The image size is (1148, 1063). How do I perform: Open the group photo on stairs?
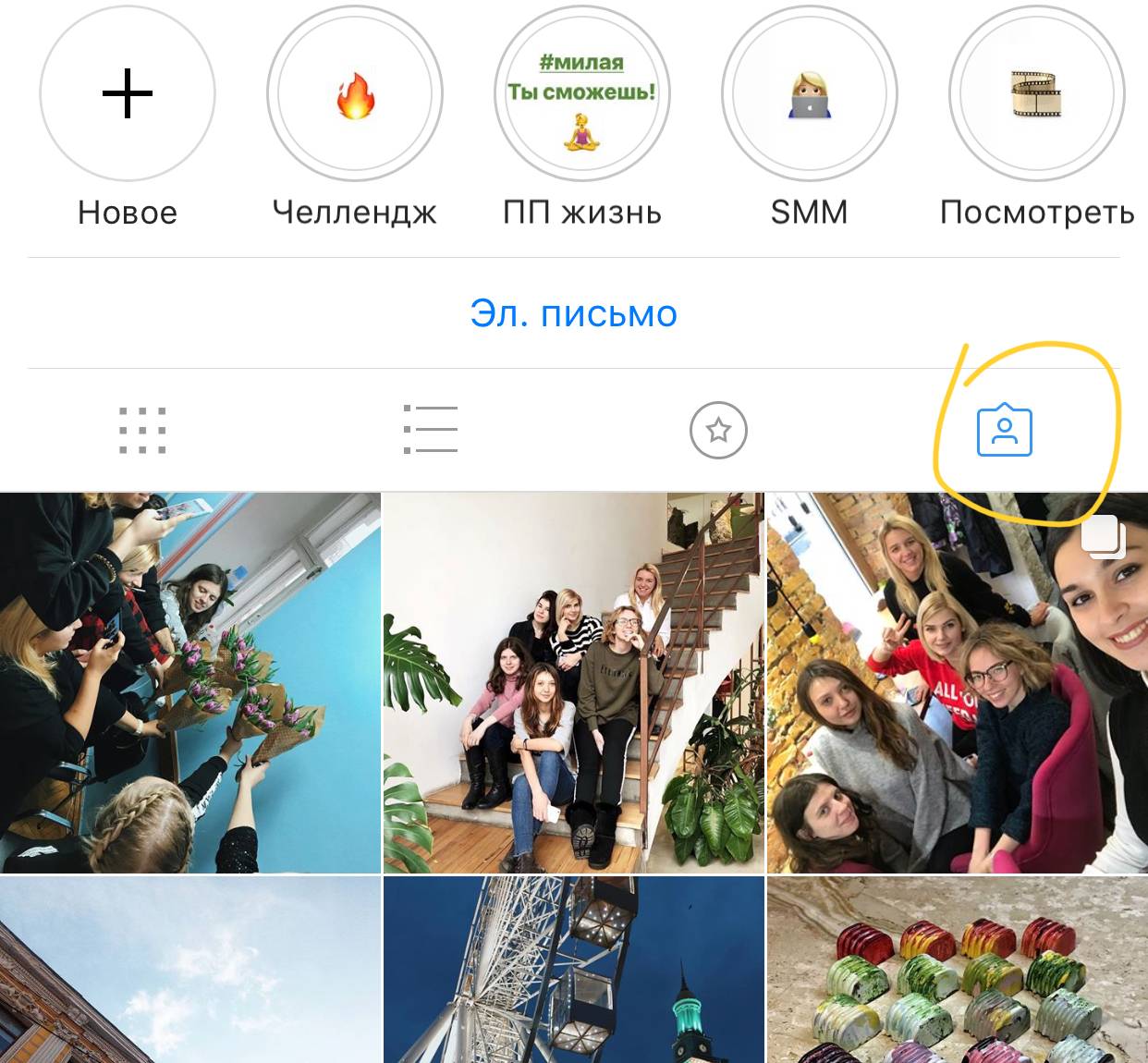(573, 683)
